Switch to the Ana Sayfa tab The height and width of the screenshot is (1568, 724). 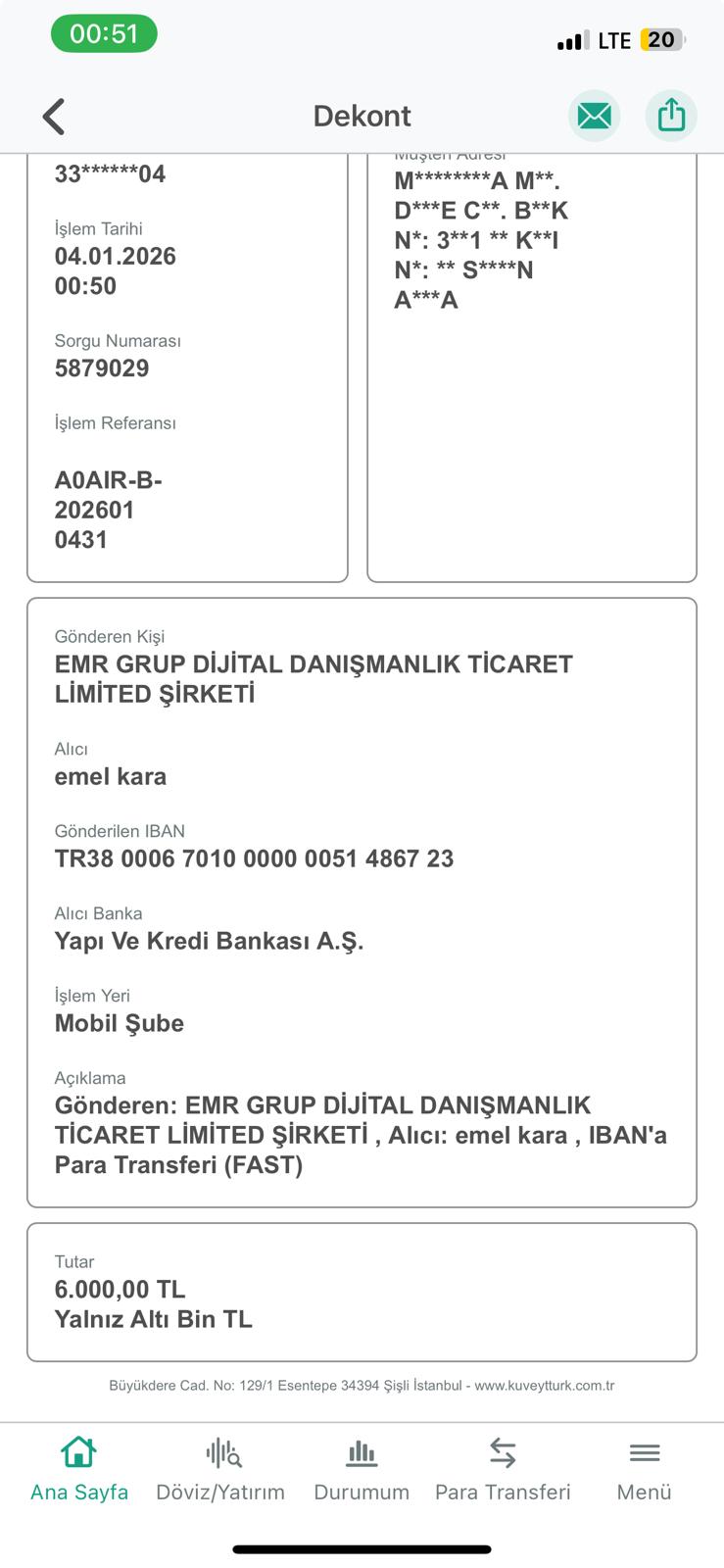(x=79, y=1469)
